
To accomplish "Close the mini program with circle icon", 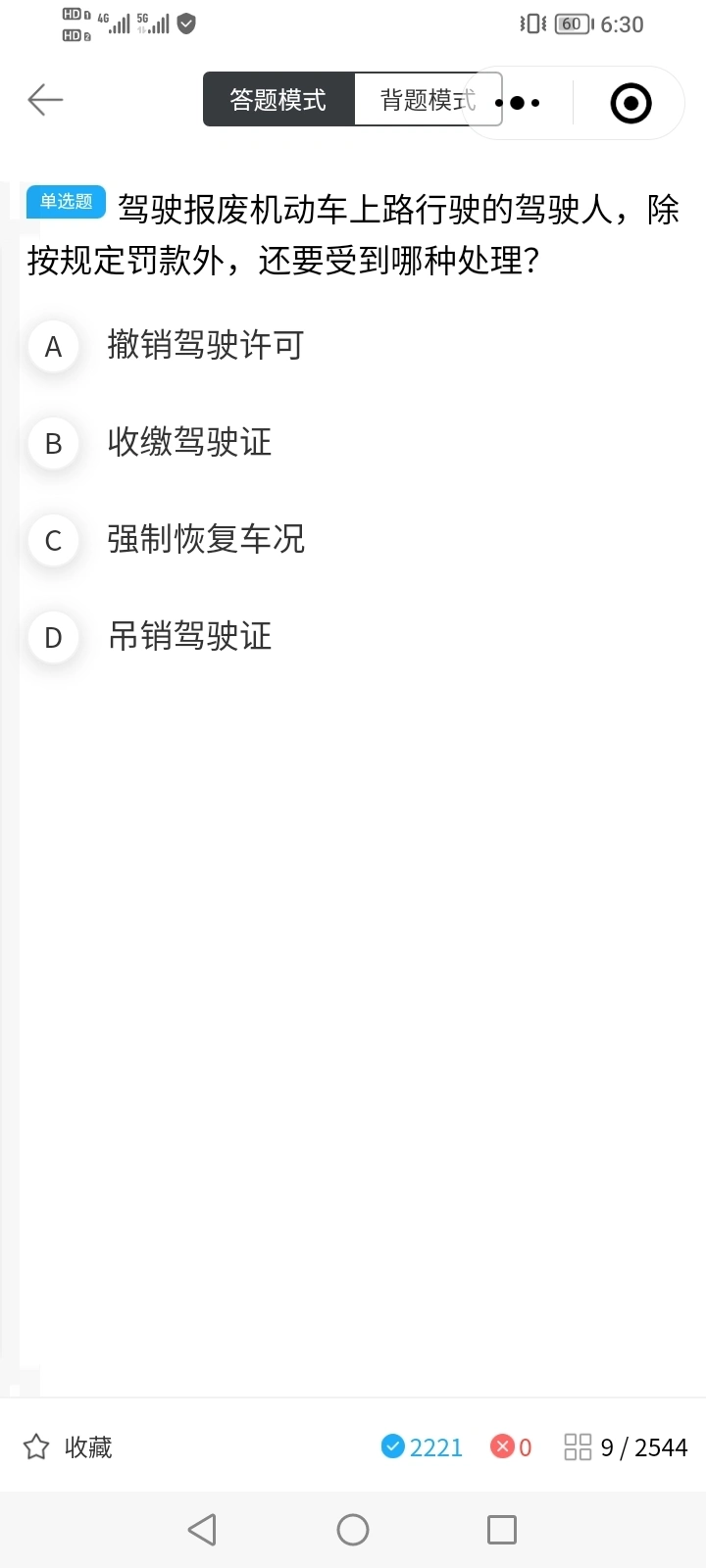I will (x=630, y=103).
